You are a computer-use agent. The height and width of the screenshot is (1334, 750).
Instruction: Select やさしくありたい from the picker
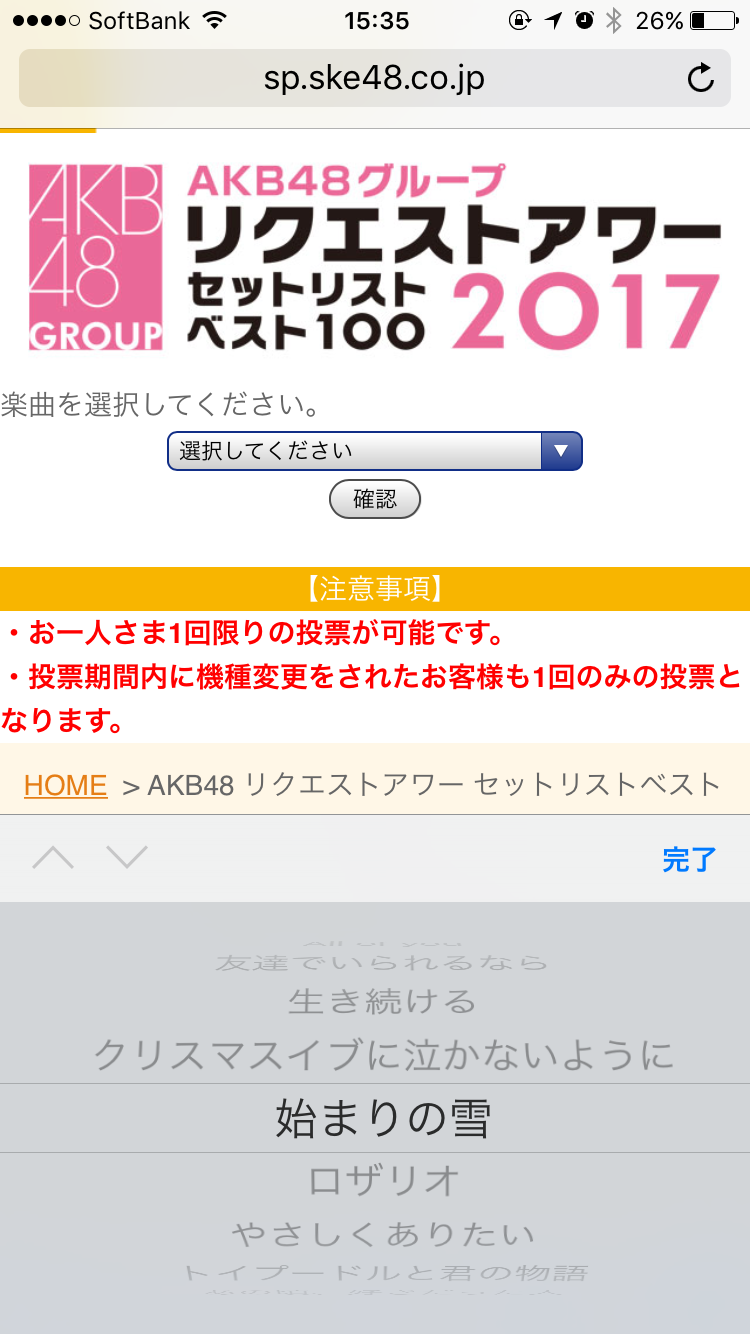click(384, 1234)
